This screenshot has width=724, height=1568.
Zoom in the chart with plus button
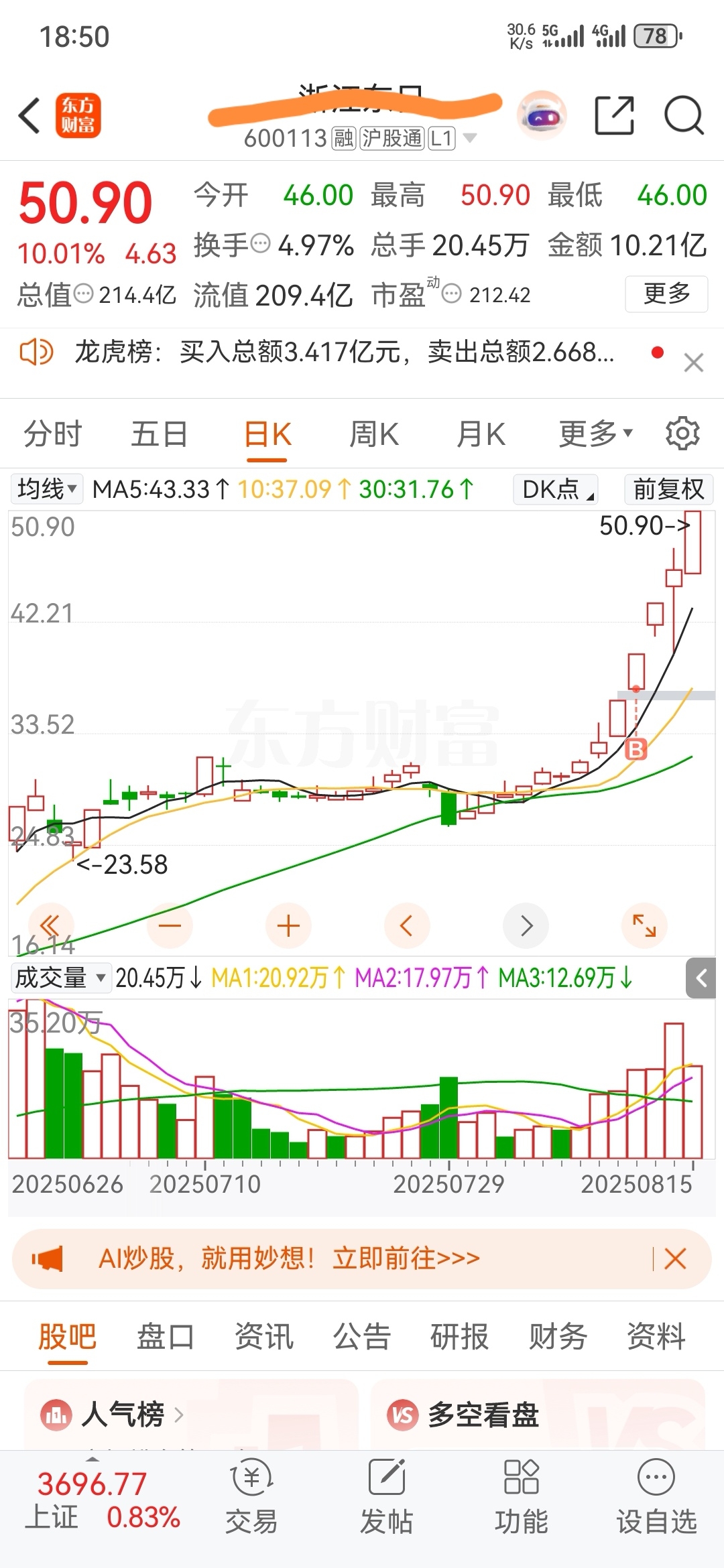tap(288, 926)
